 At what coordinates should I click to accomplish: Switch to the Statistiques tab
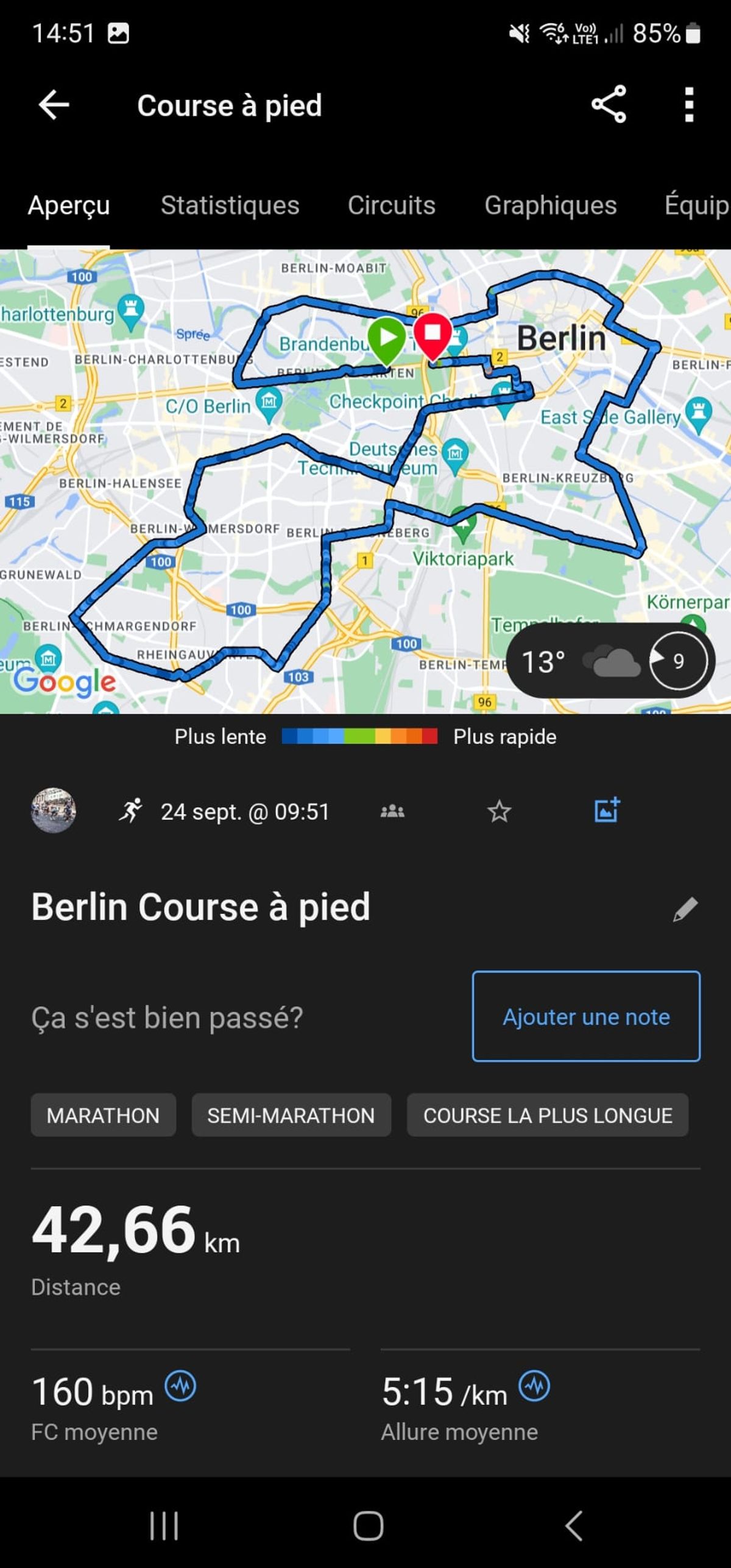(230, 205)
